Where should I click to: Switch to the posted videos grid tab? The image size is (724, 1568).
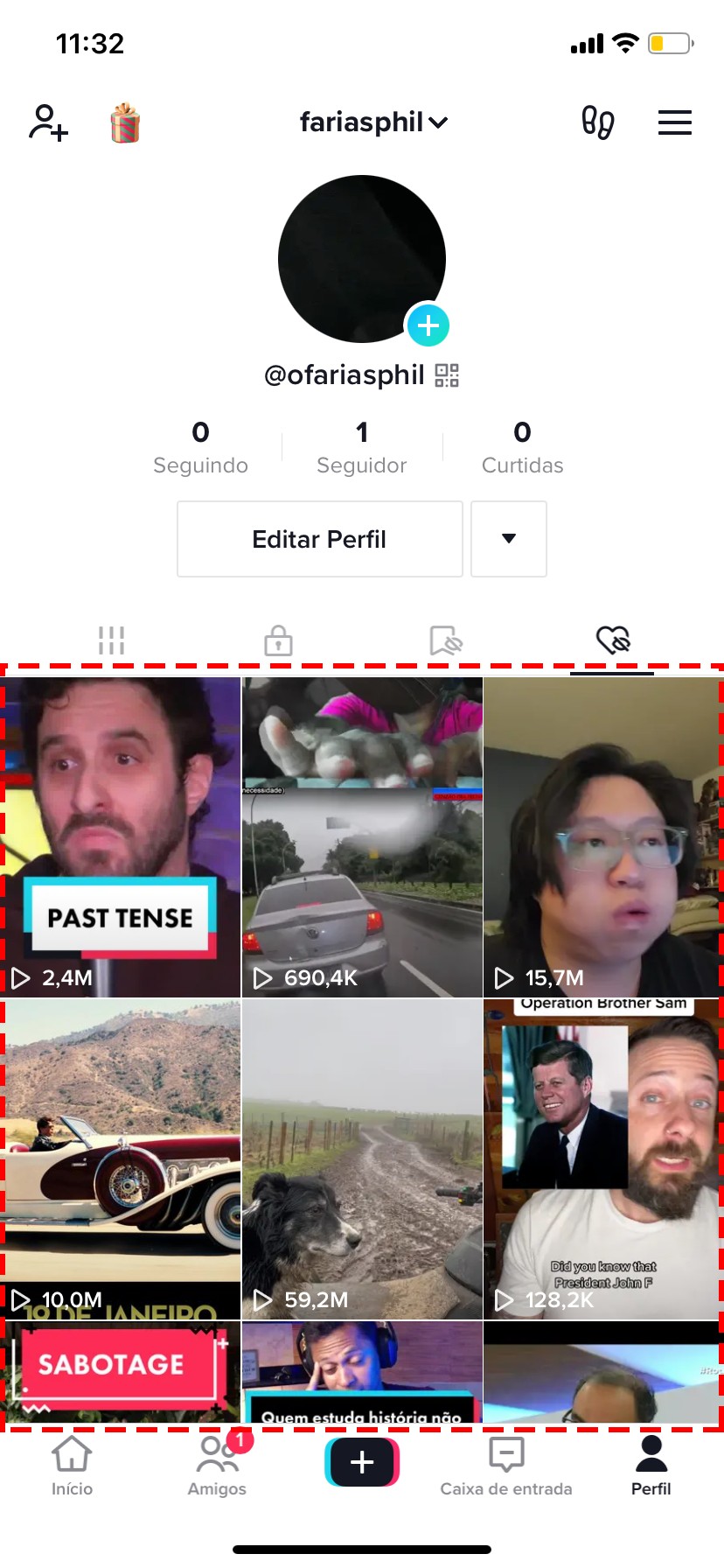click(111, 640)
